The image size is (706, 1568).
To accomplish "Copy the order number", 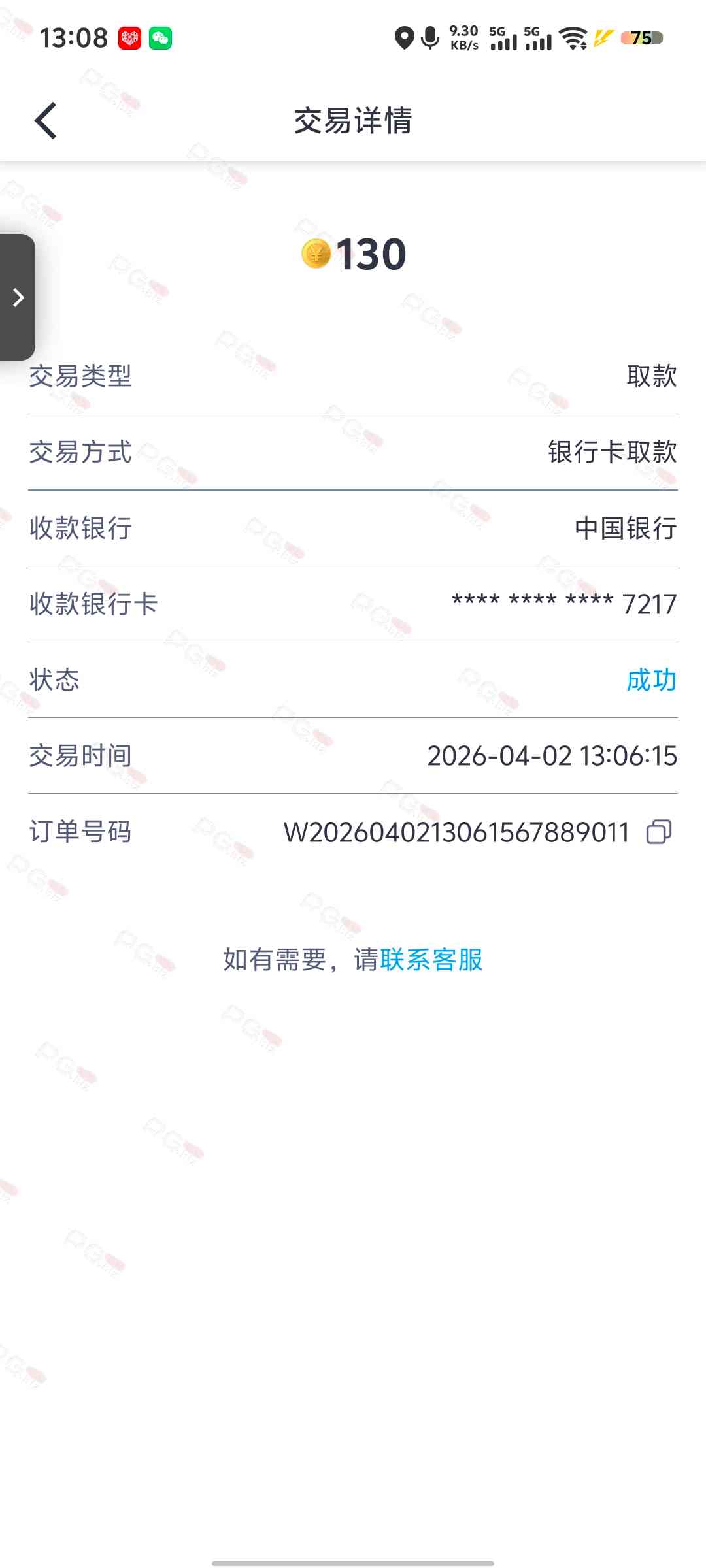I will click(x=658, y=832).
